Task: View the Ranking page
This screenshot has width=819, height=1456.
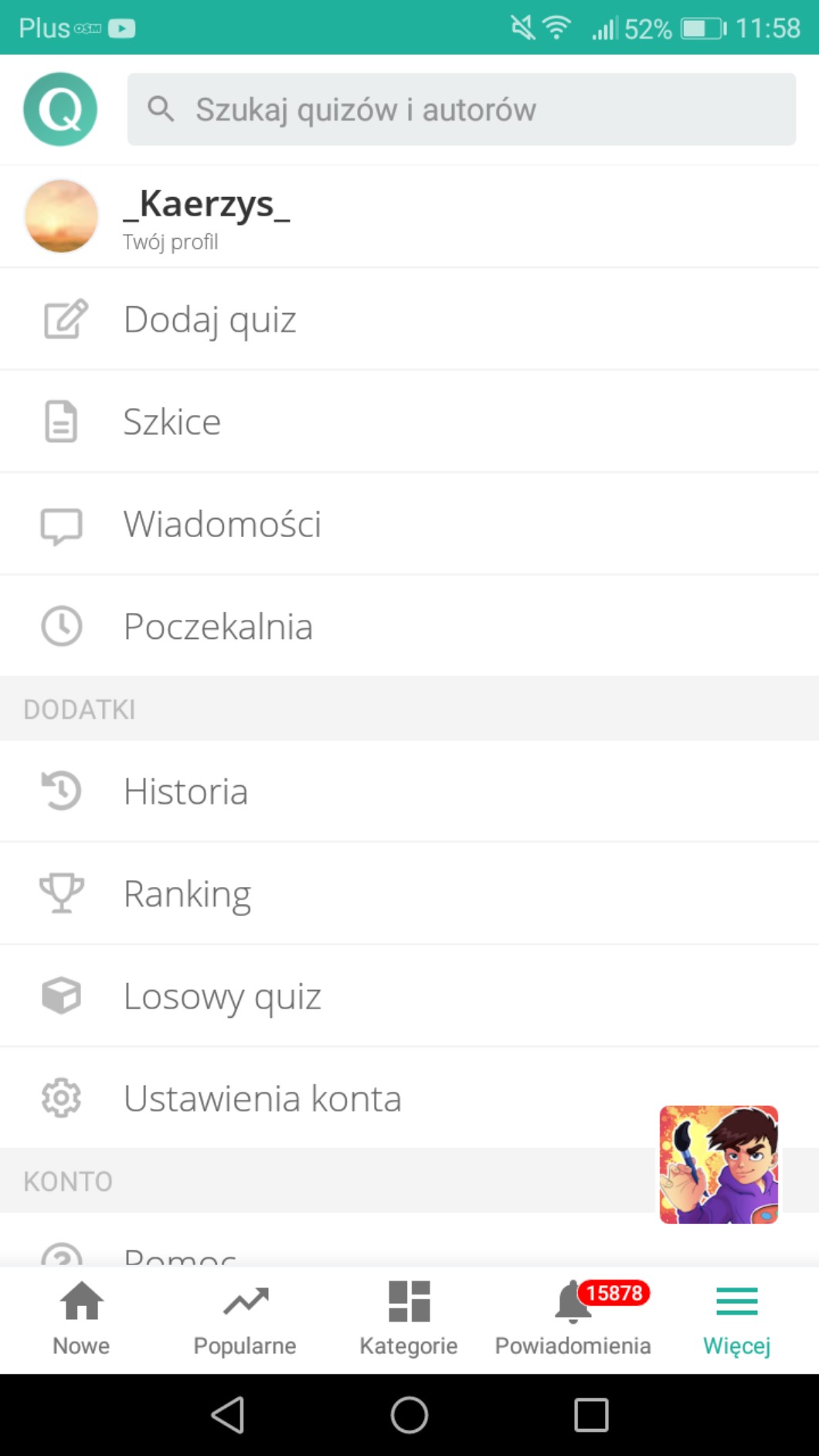Action: click(187, 893)
